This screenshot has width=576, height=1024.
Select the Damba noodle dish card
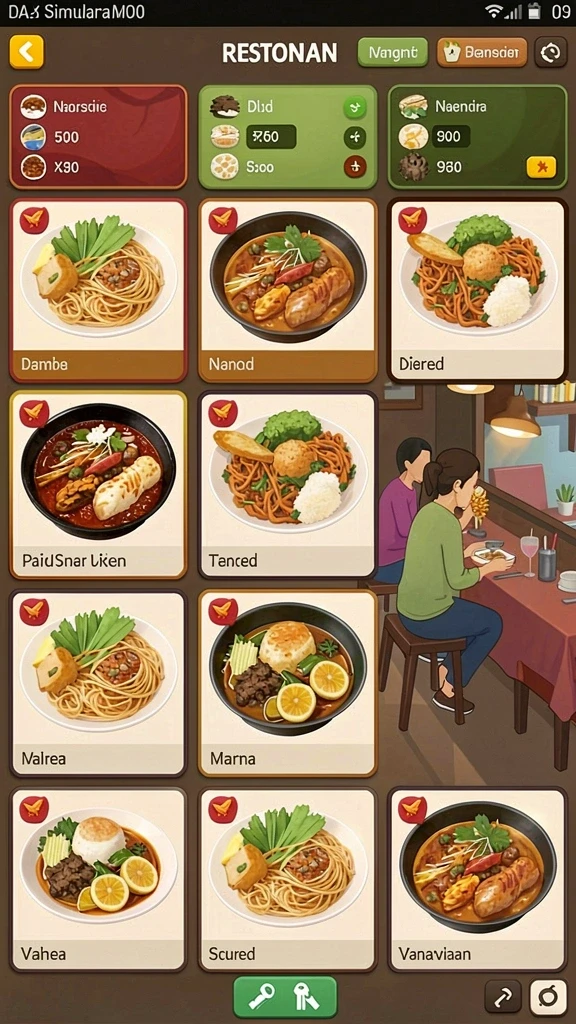click(99, 291)
